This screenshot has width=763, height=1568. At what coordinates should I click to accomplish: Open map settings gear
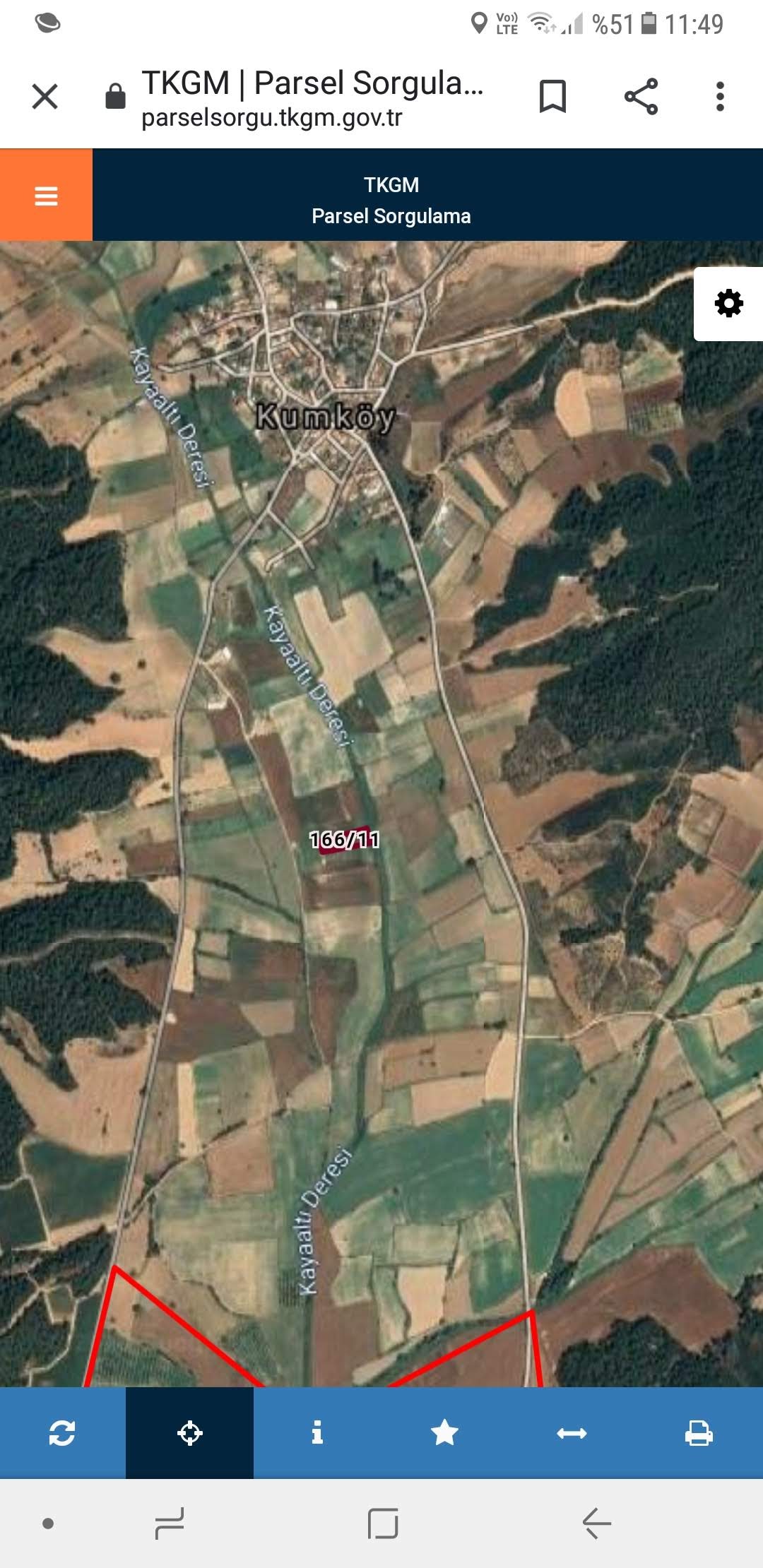[x=728, y=304]
